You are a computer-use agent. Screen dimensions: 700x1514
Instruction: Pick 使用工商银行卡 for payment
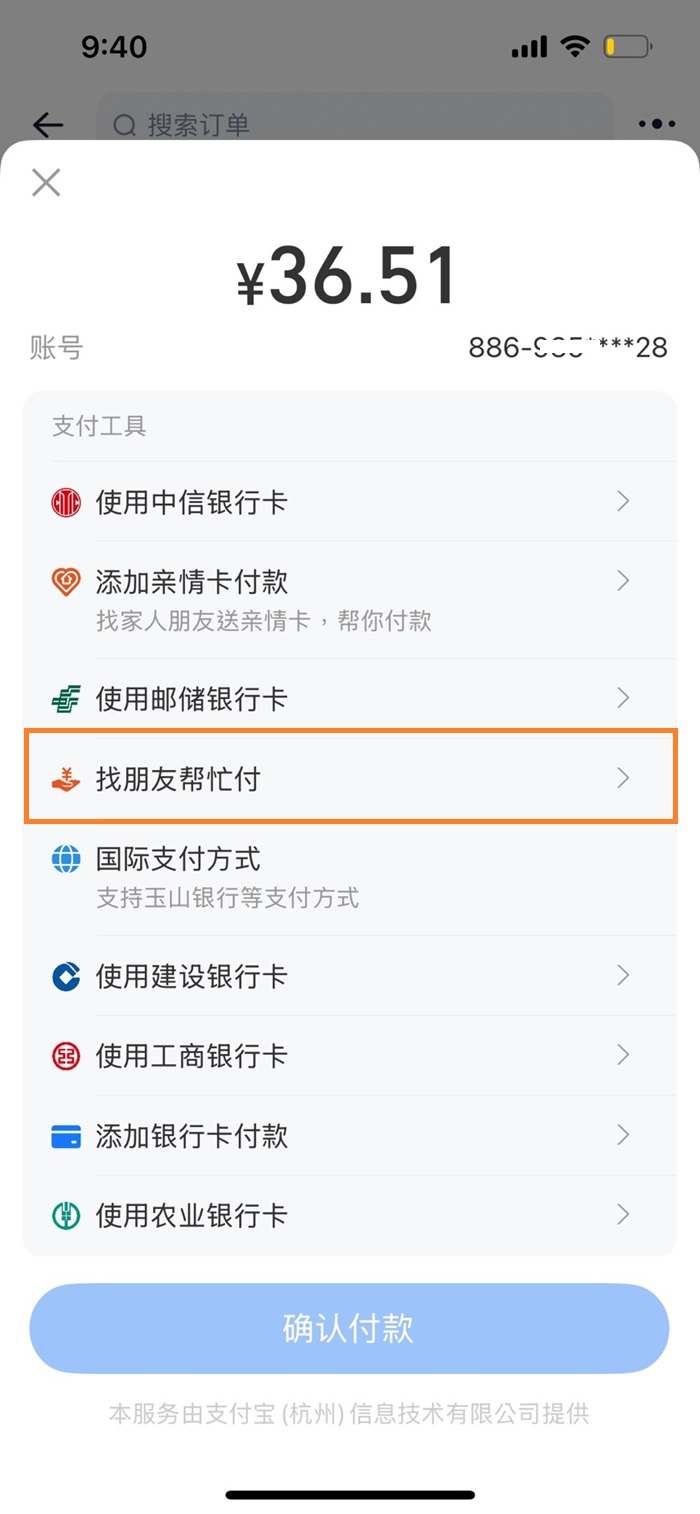[350, 1055]
